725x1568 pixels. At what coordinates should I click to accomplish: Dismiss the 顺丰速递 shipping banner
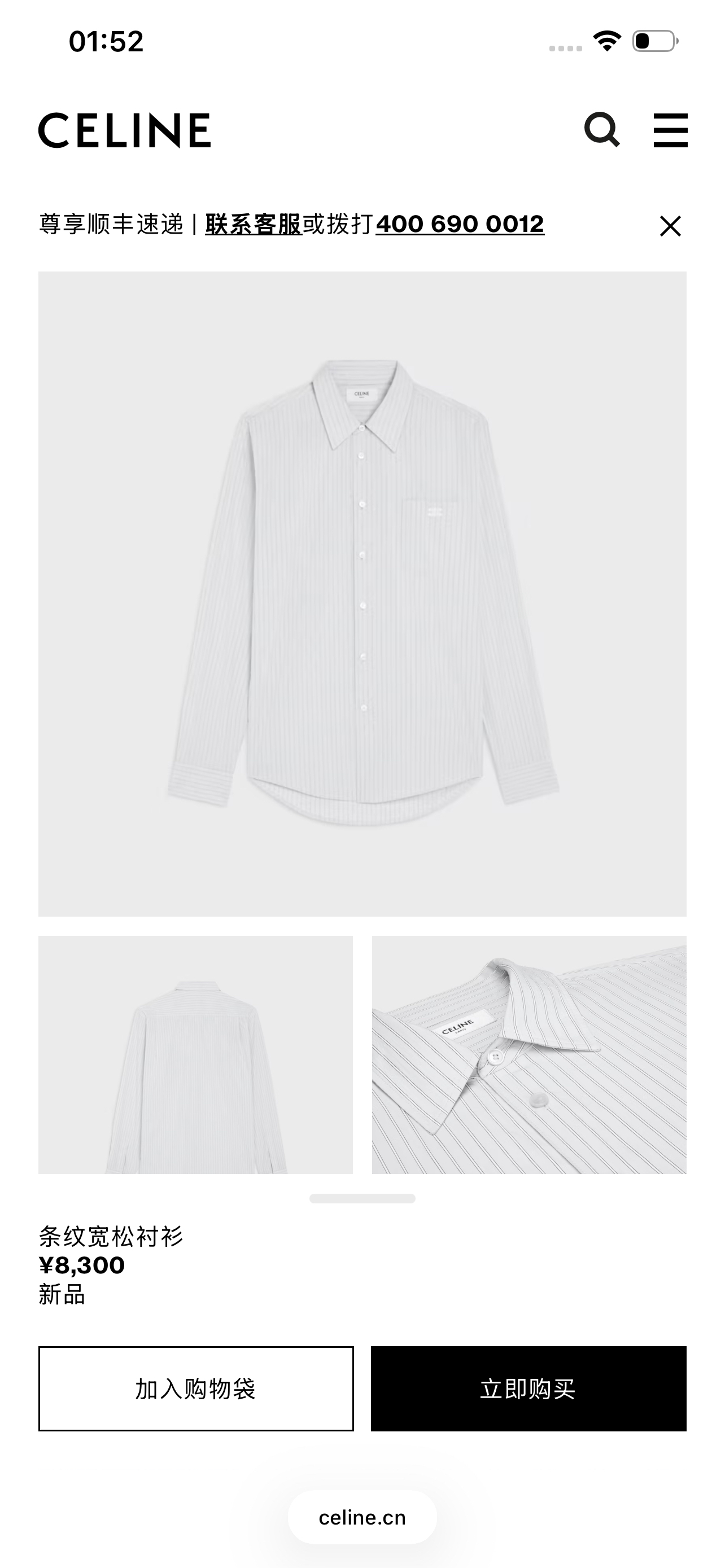coord(670,226)
